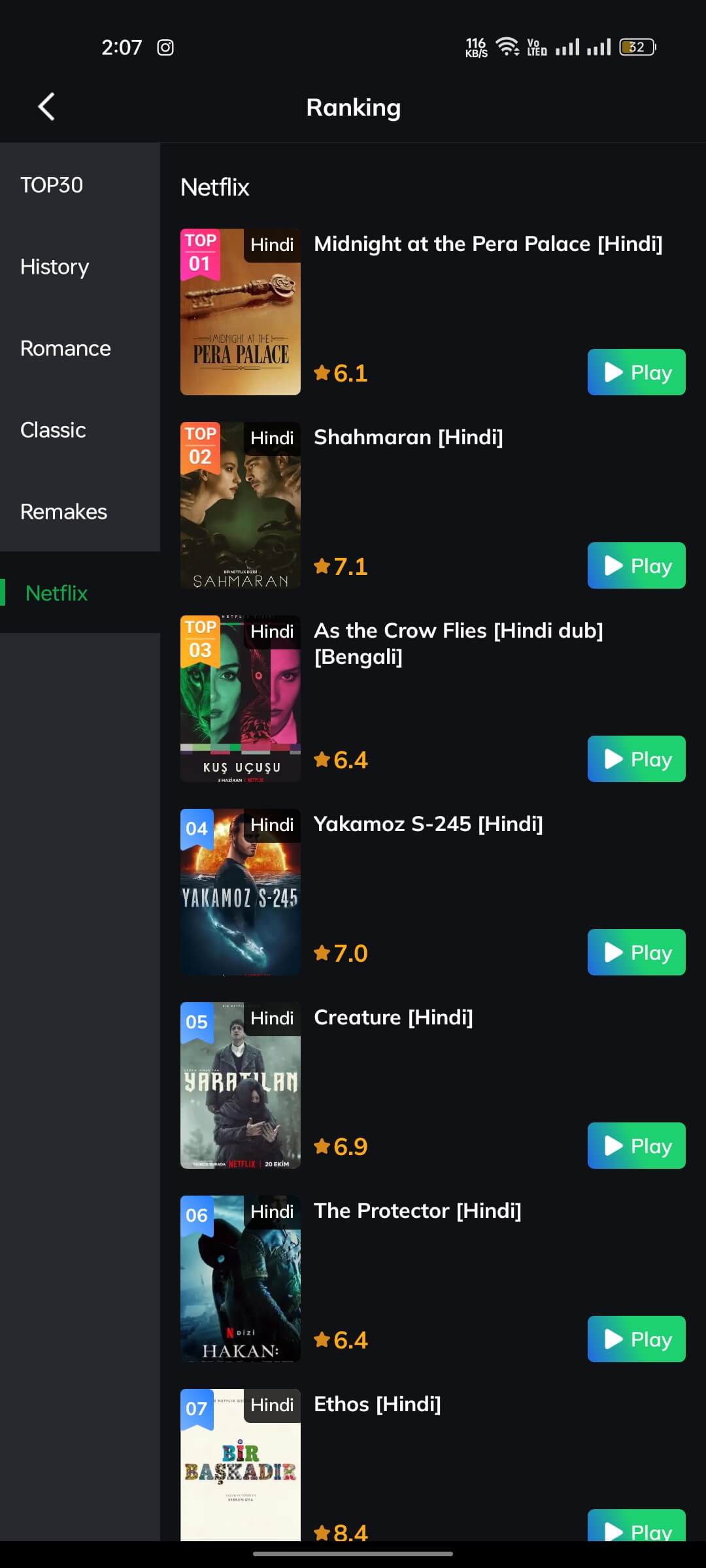
Task: Play Midnight at the Pera Palace
Action: pyautogui.click(x=636, y=372)
